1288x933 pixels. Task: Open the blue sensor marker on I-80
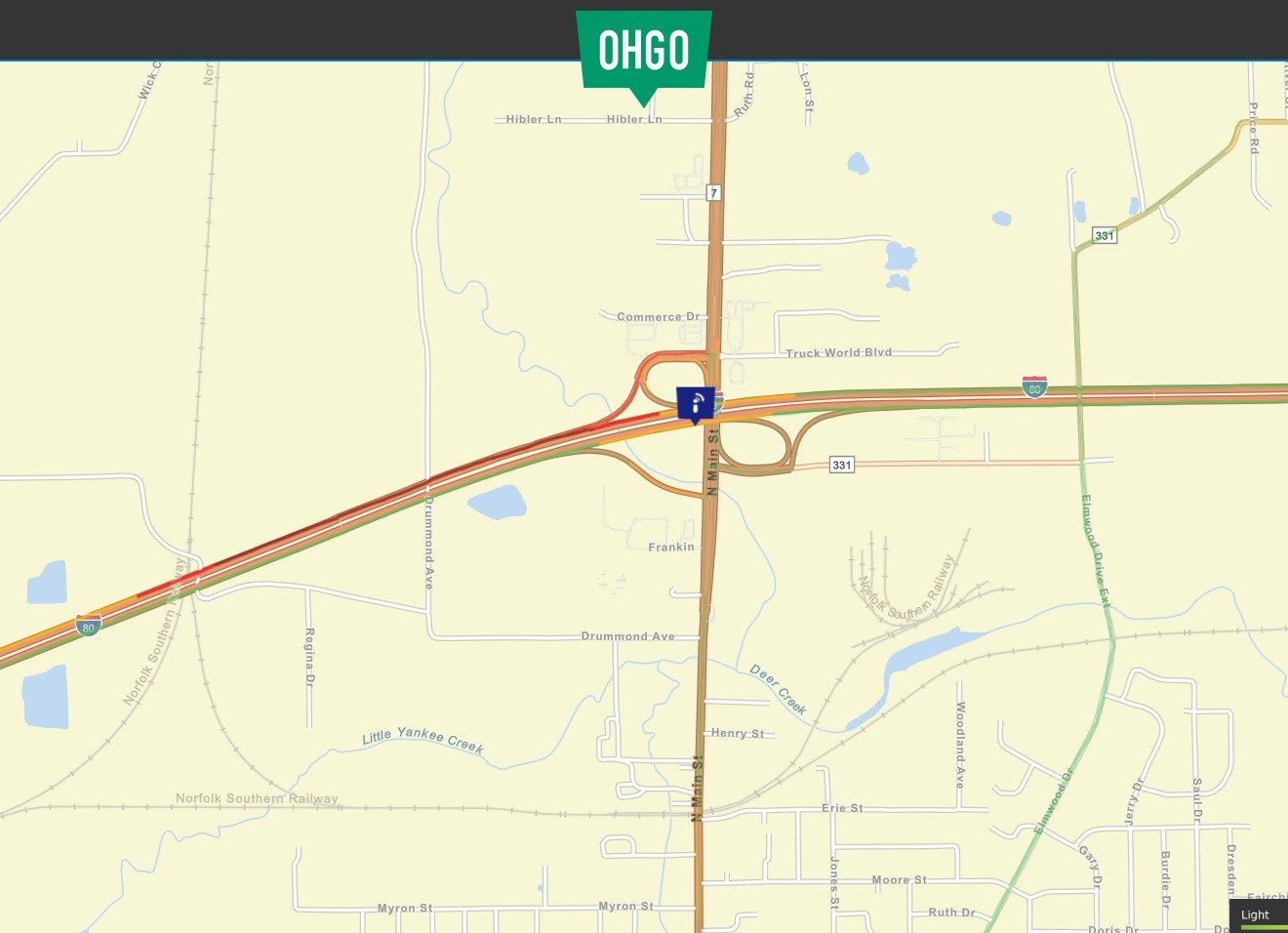tap(695, 404)
